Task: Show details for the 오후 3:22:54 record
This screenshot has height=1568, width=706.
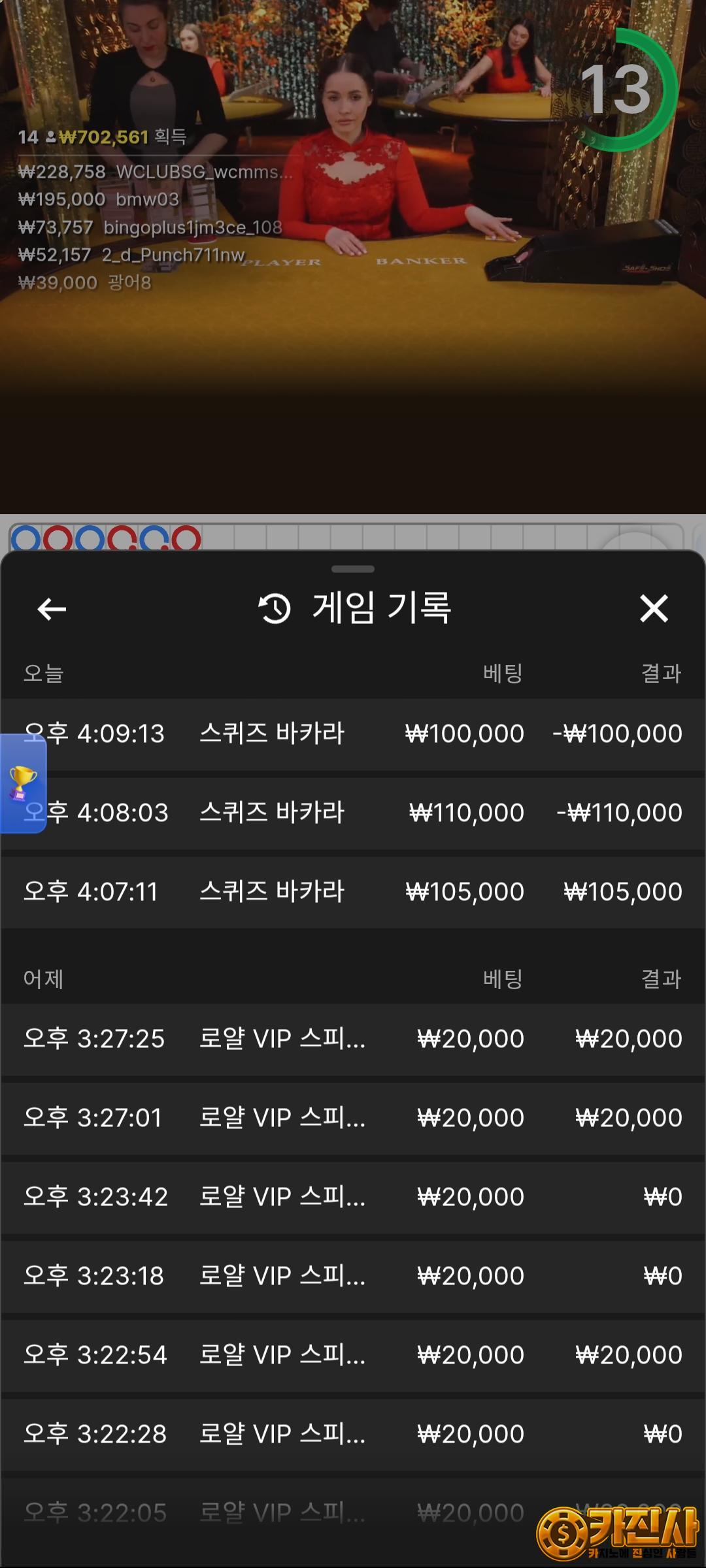Action: 353,1355
